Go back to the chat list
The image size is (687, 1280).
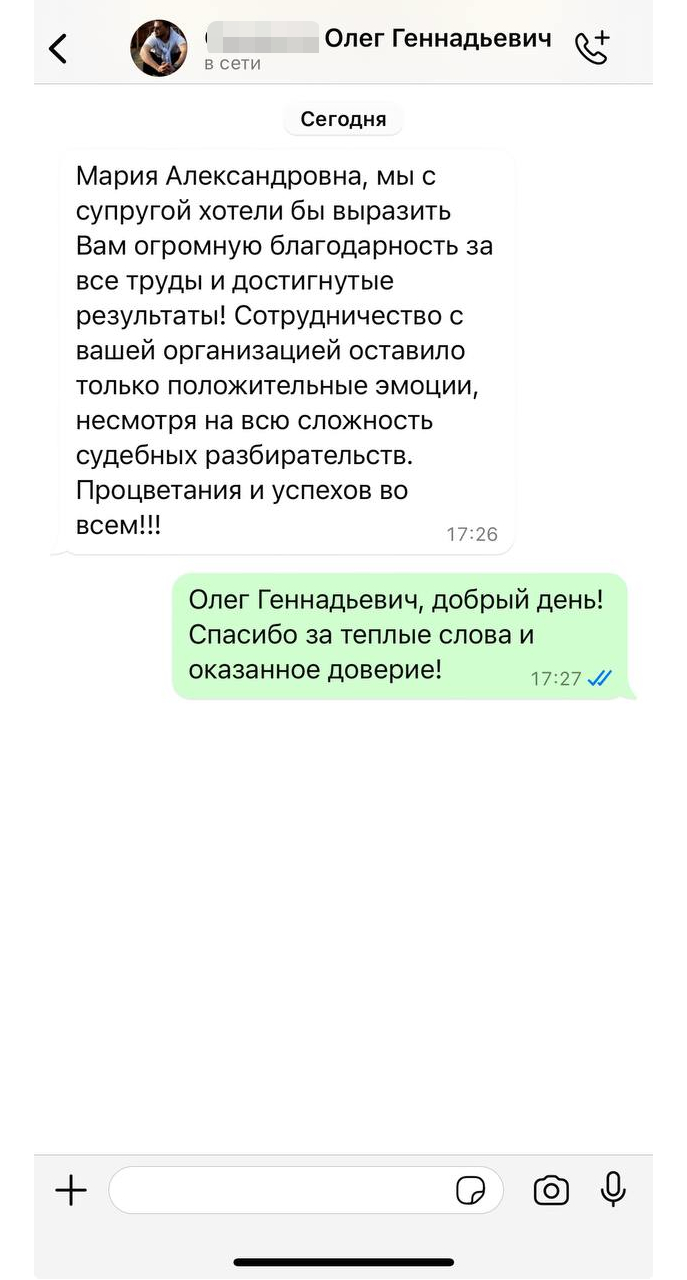(x=59, y=48)
